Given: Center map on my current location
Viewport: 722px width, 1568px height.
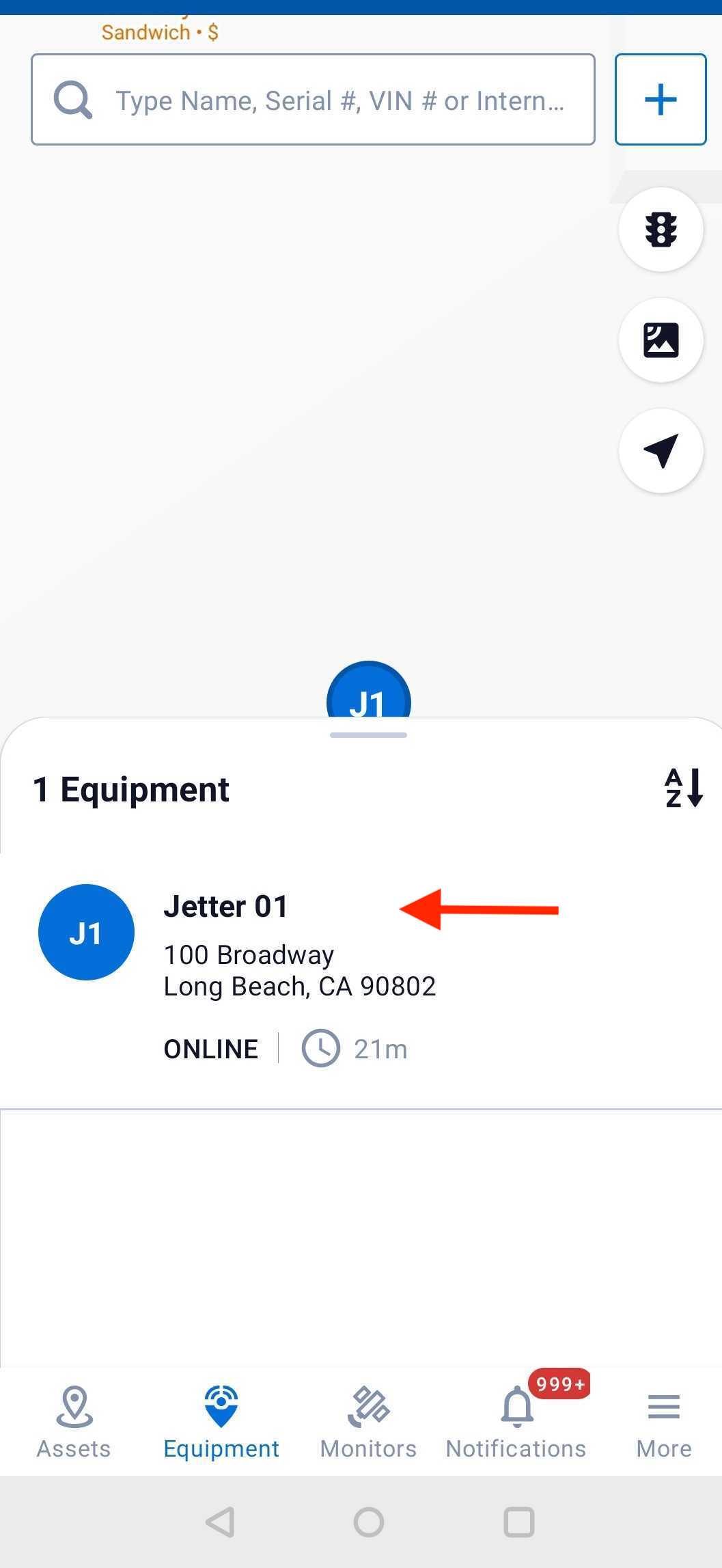Looking at the screenshot, I should (661, 451).
